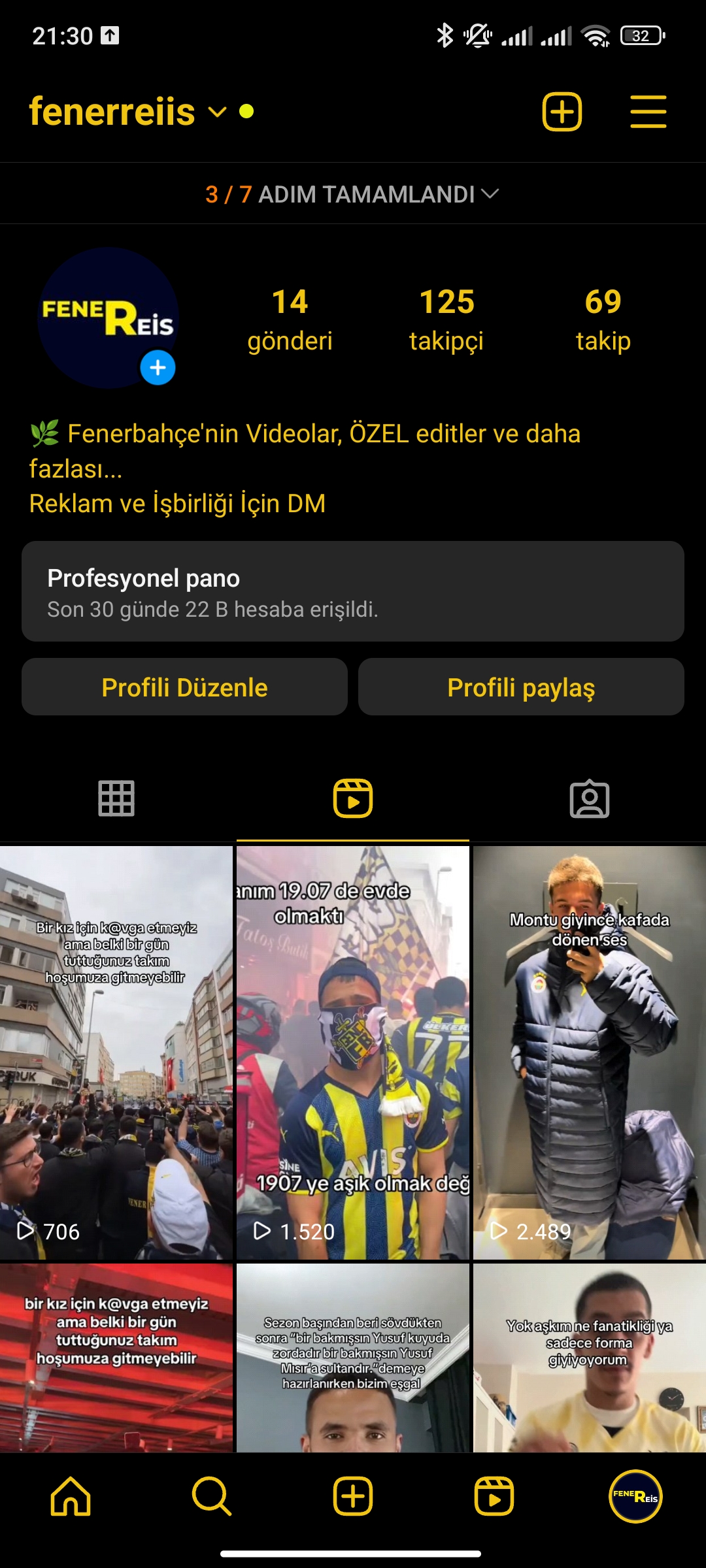
Task: Tap the create new post plus icon in header
Action: (562, 112)
